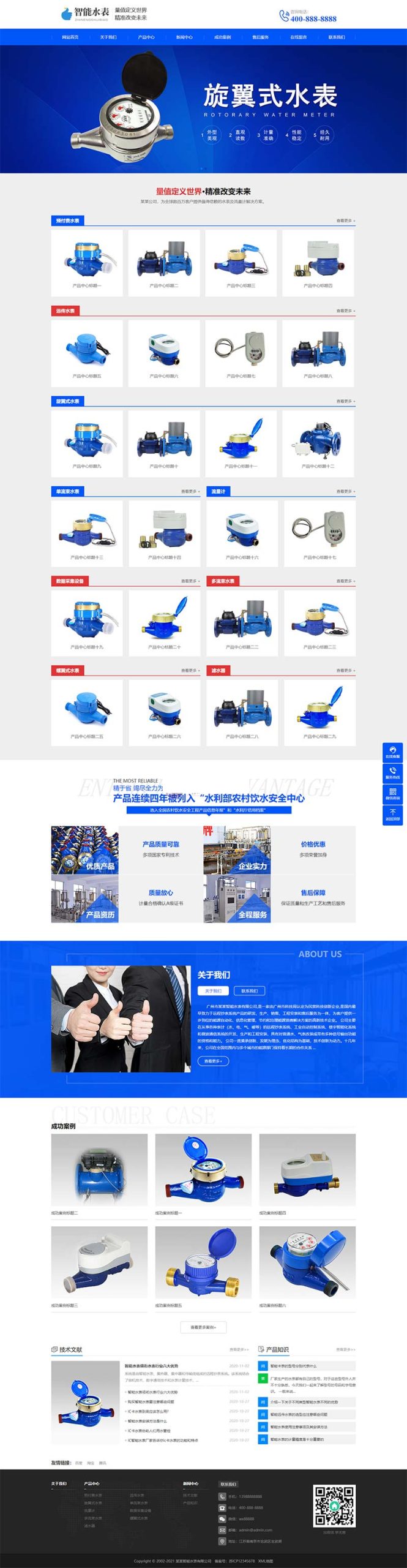This screenshot has width=407, height=1568.
Task: Go to 关于我们 in the navigation bar
Action: (x=108, y=37)
